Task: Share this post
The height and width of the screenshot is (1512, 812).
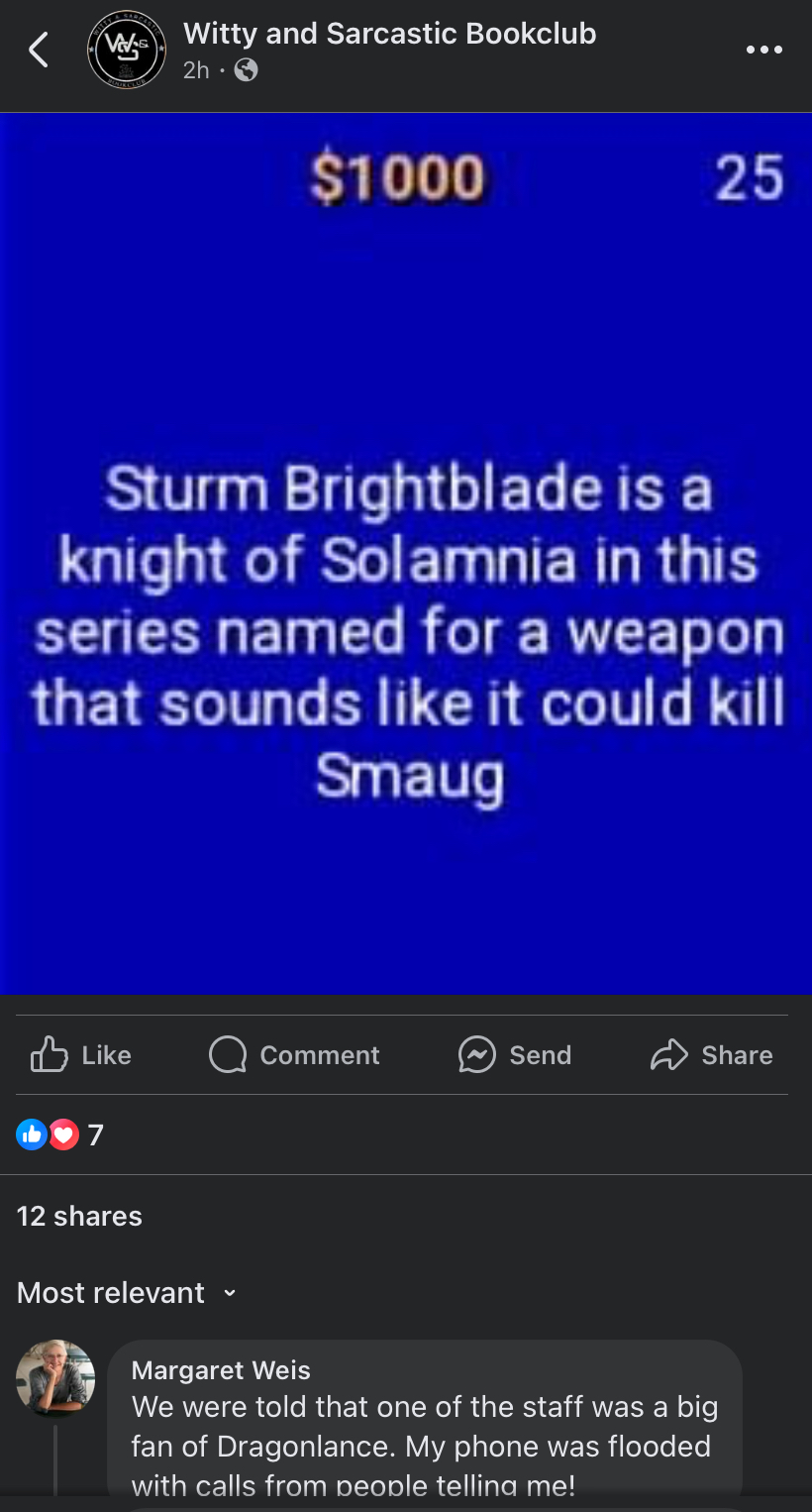Action: tap(711, 1055)
